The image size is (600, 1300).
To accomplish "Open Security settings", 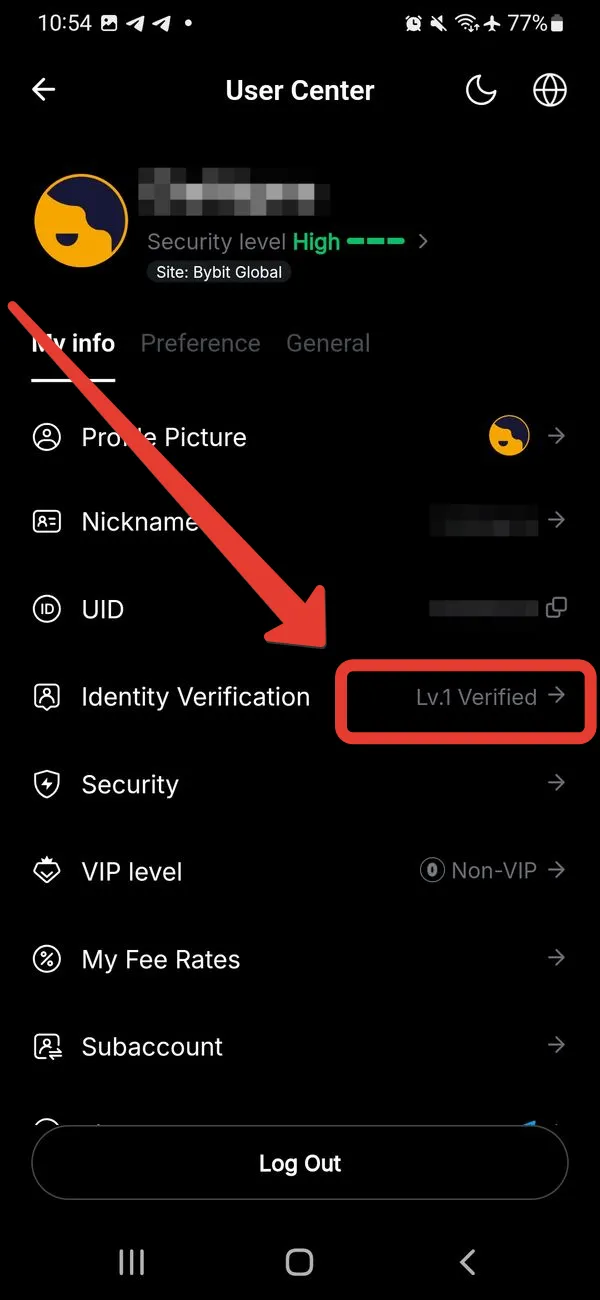I will [x=300, y=784].
